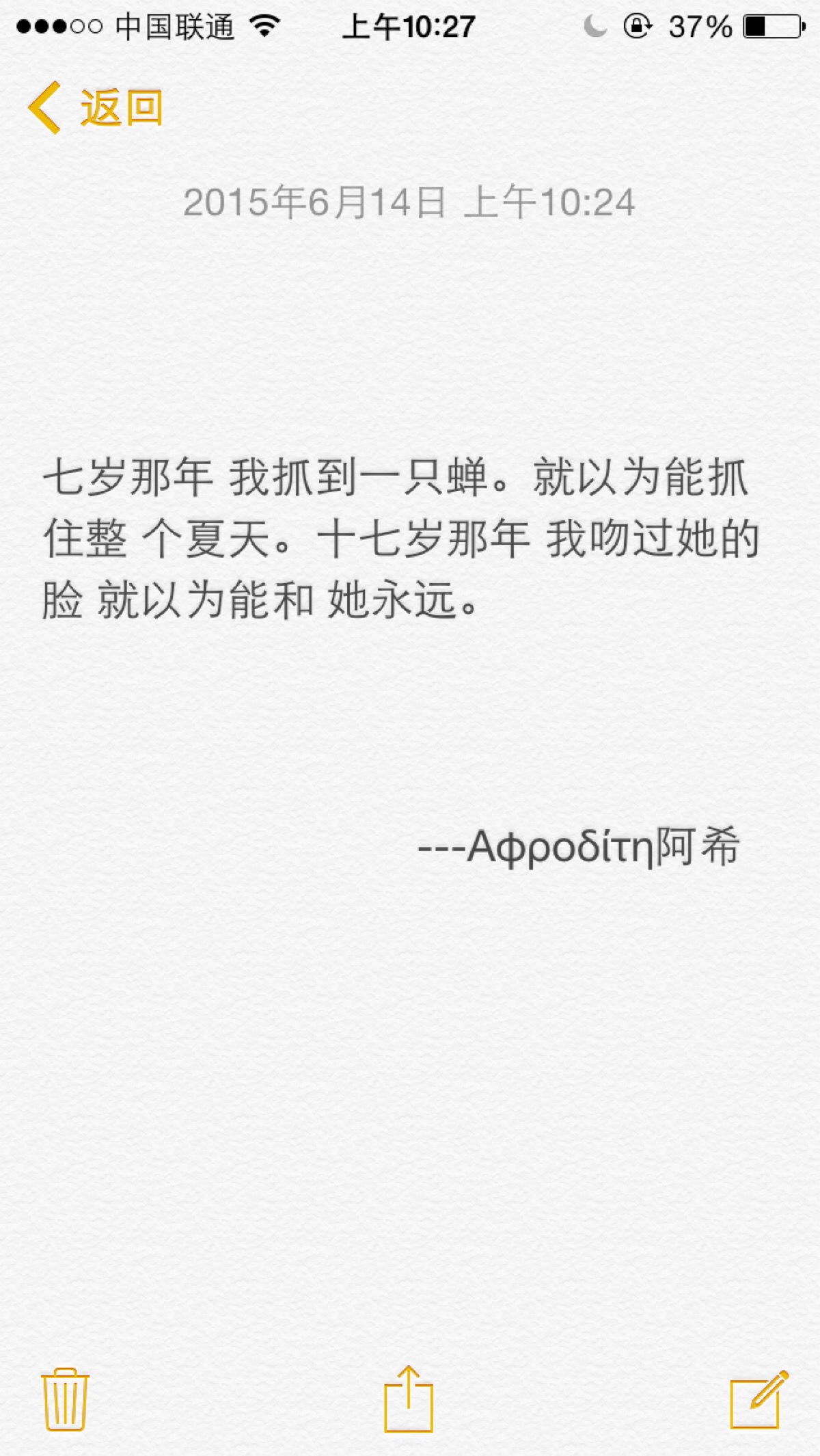Go back via the 返回 button
Image resolution: width=820 pixels, height=1456 pixels.
click(x=96, y=108)
